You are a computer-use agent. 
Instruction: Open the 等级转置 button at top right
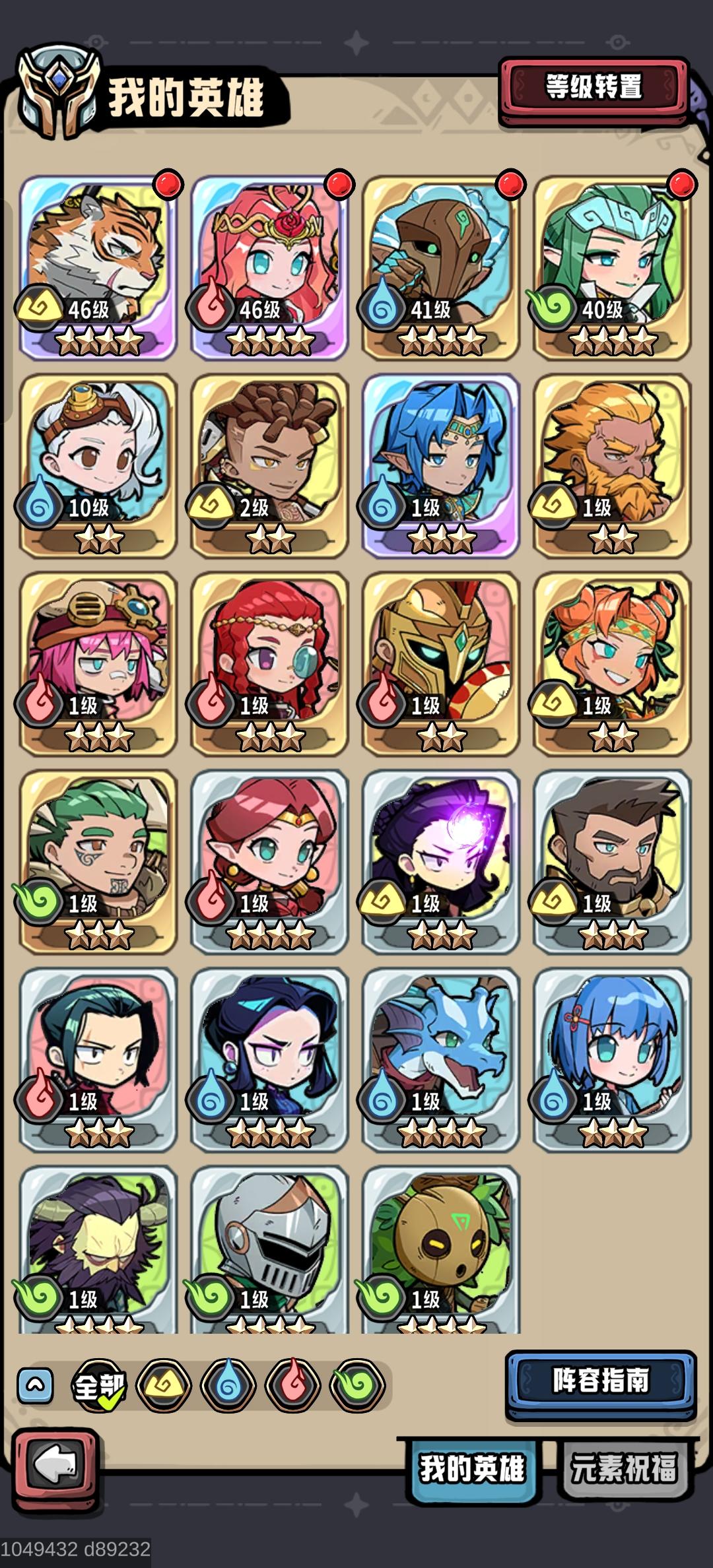click(595, 88)
